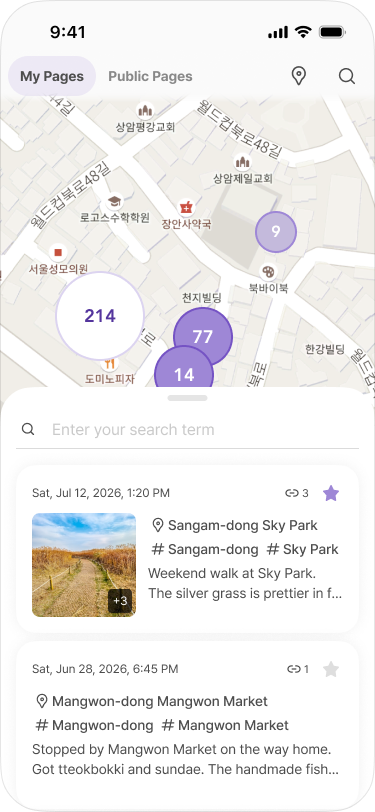The height and width of the screenshot is (812, 375).
Task: Star the Mangwon Market entry
Action: point(330,669)
